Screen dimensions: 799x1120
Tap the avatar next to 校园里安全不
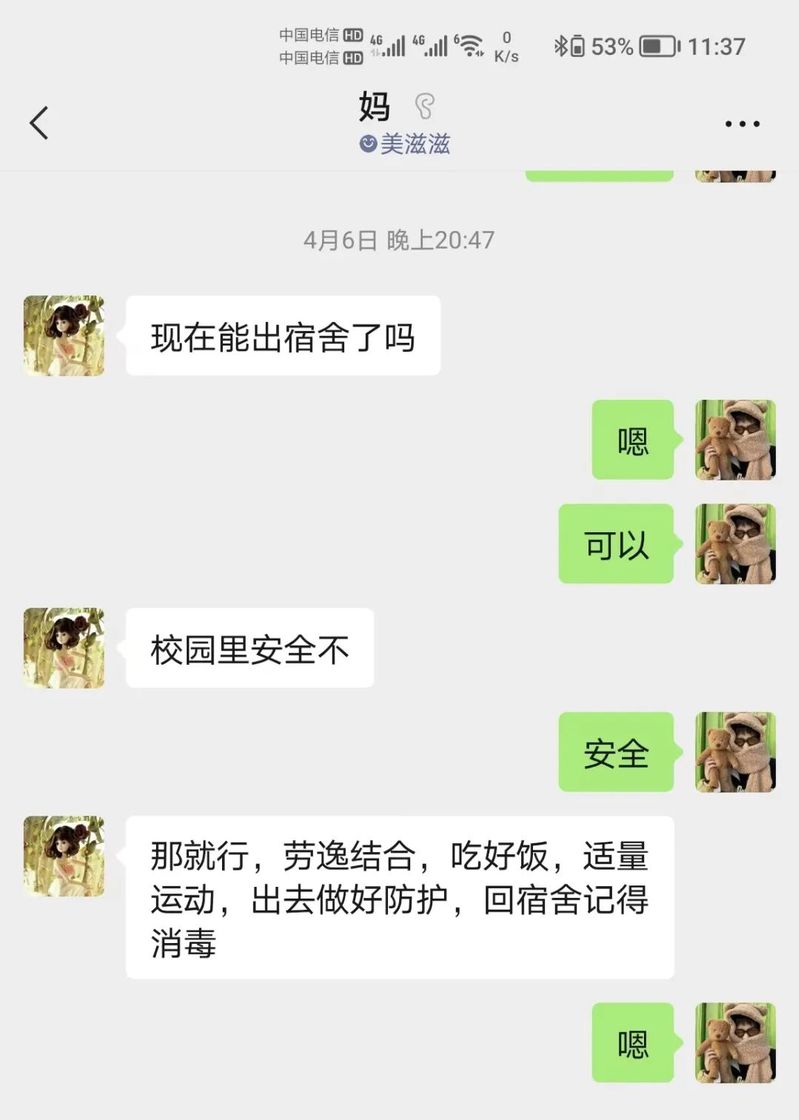coord(64,648)
